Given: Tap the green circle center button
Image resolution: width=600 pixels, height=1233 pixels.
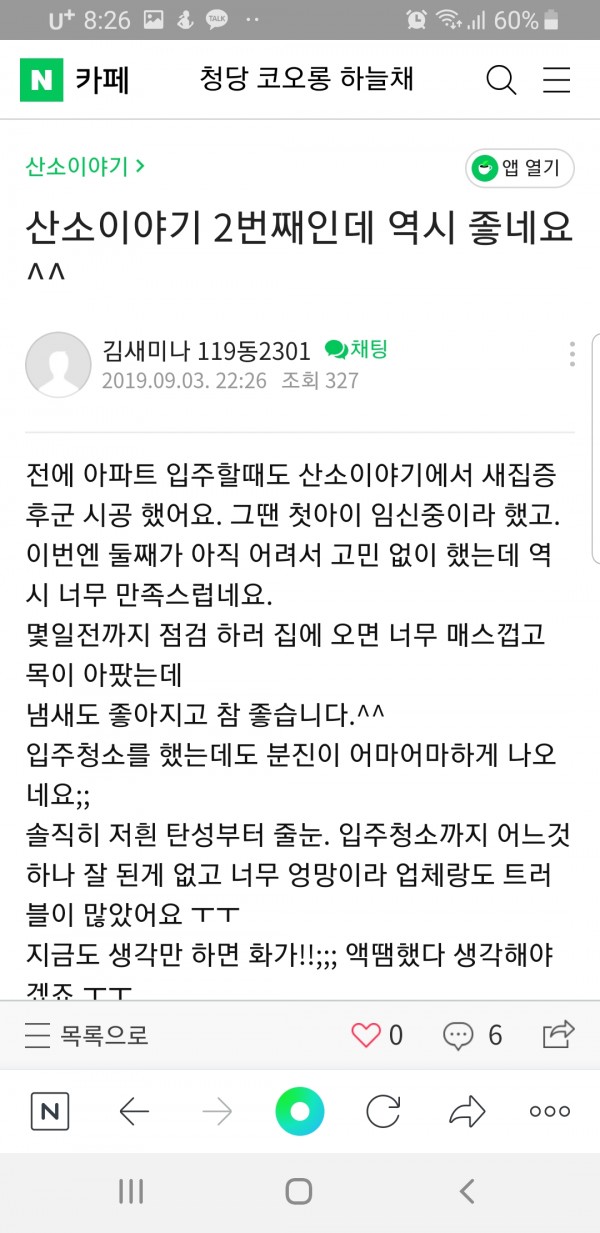Looking at the screenshot, I should 299,1111.
